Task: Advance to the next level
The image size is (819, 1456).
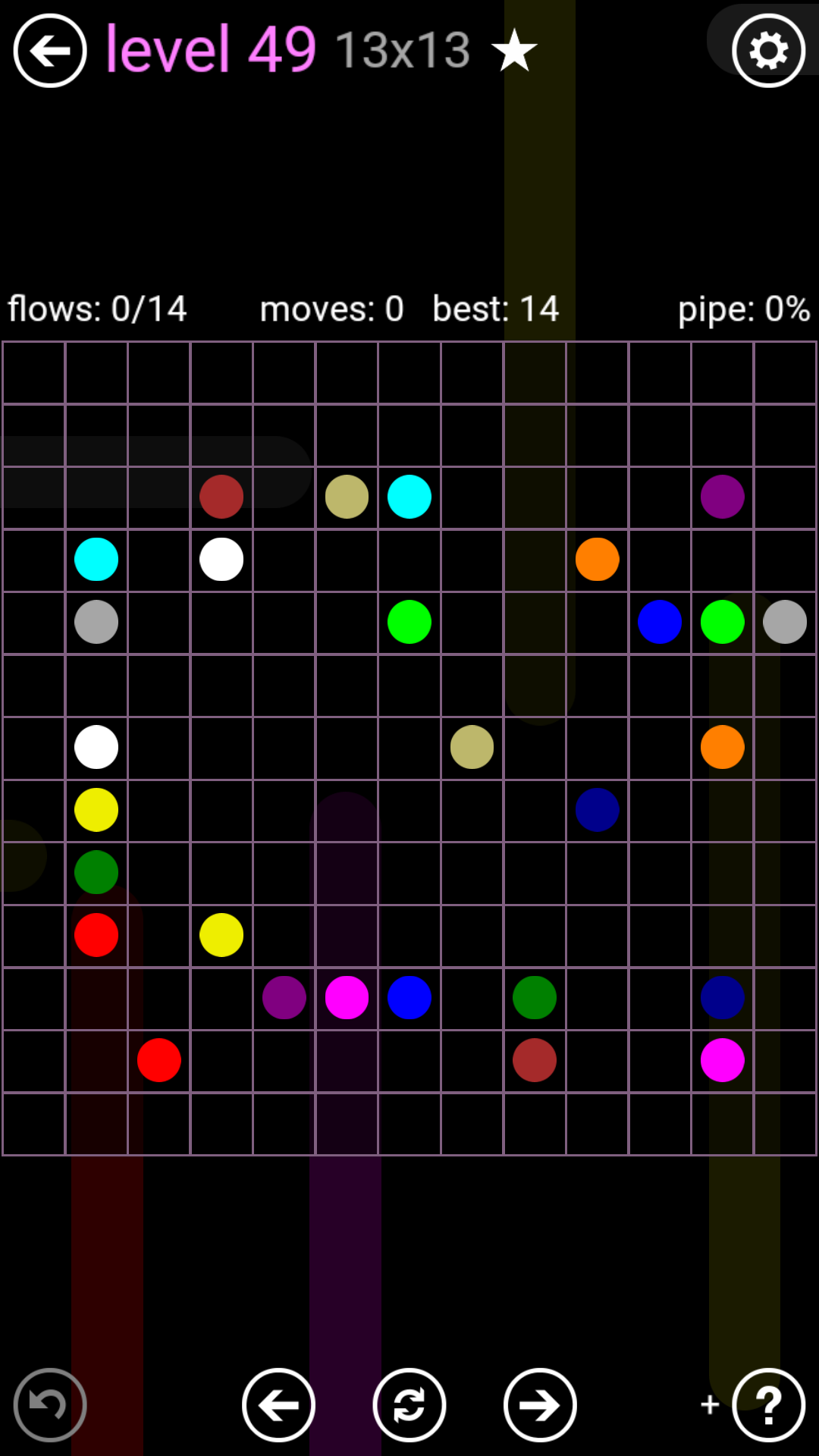Action: tap(540, 1404)
